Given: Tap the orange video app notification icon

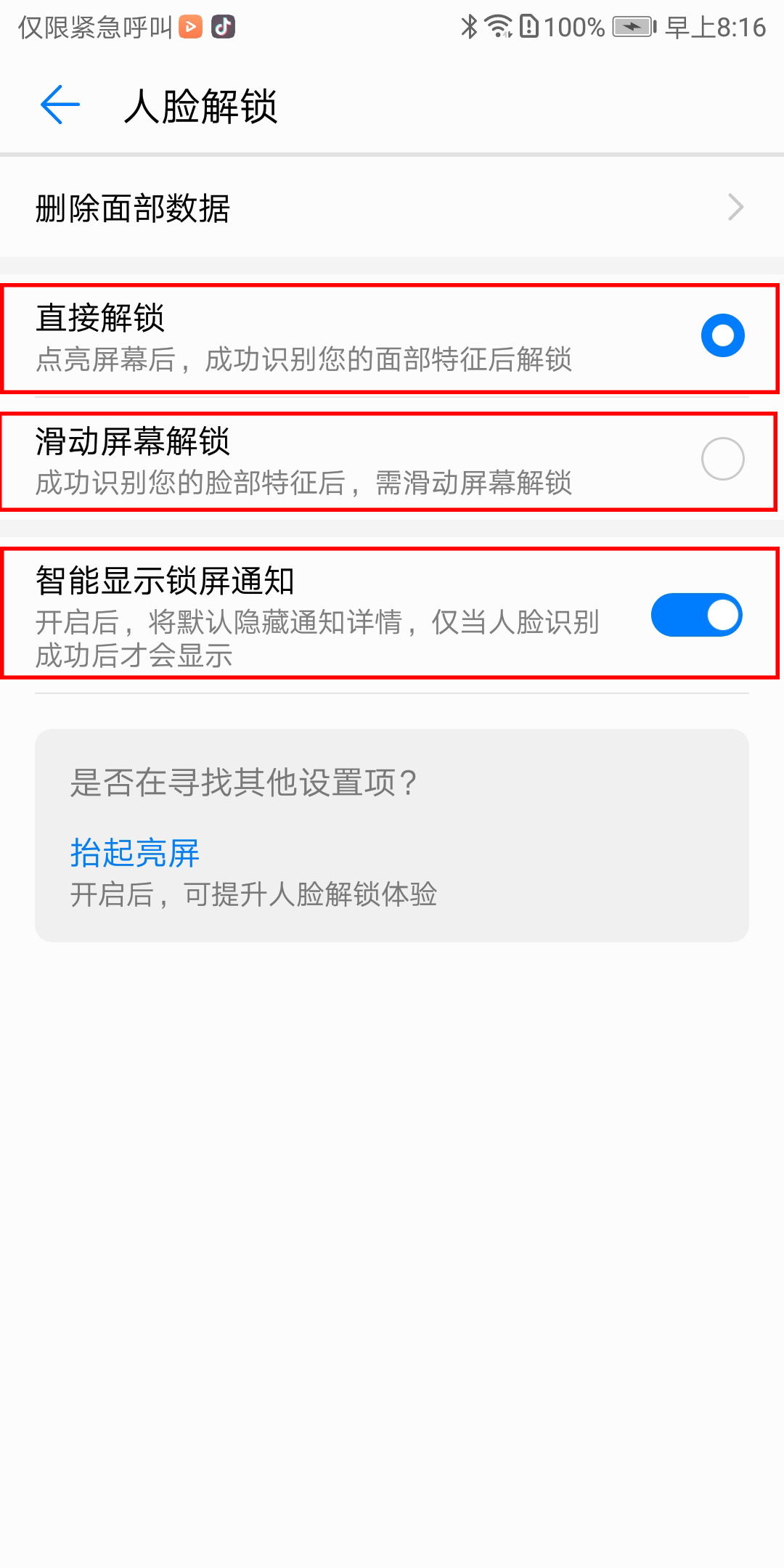Looking at the screenshot, I should coord(190,28).
